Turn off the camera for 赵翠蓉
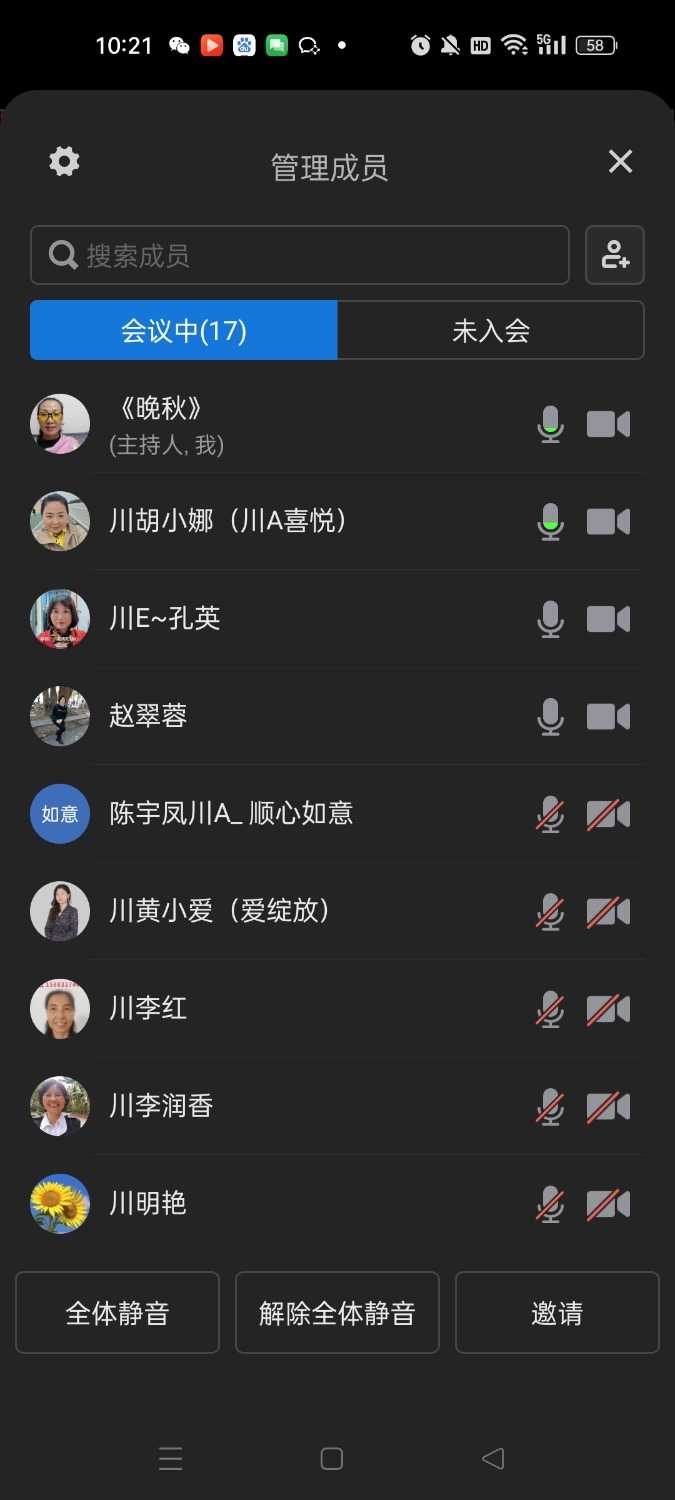Screen dimensions: 675x1500 tap(608, 716)
